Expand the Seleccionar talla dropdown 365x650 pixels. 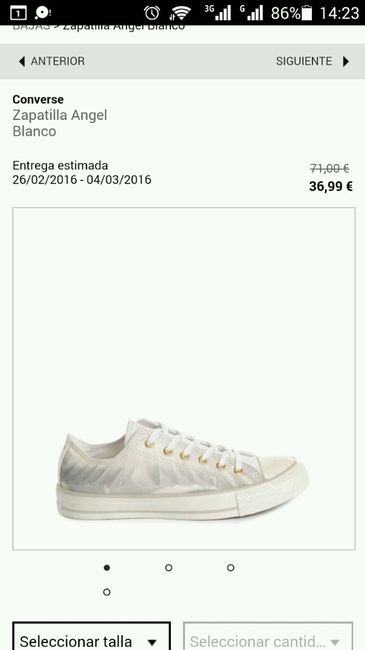[x=91, y=636]
